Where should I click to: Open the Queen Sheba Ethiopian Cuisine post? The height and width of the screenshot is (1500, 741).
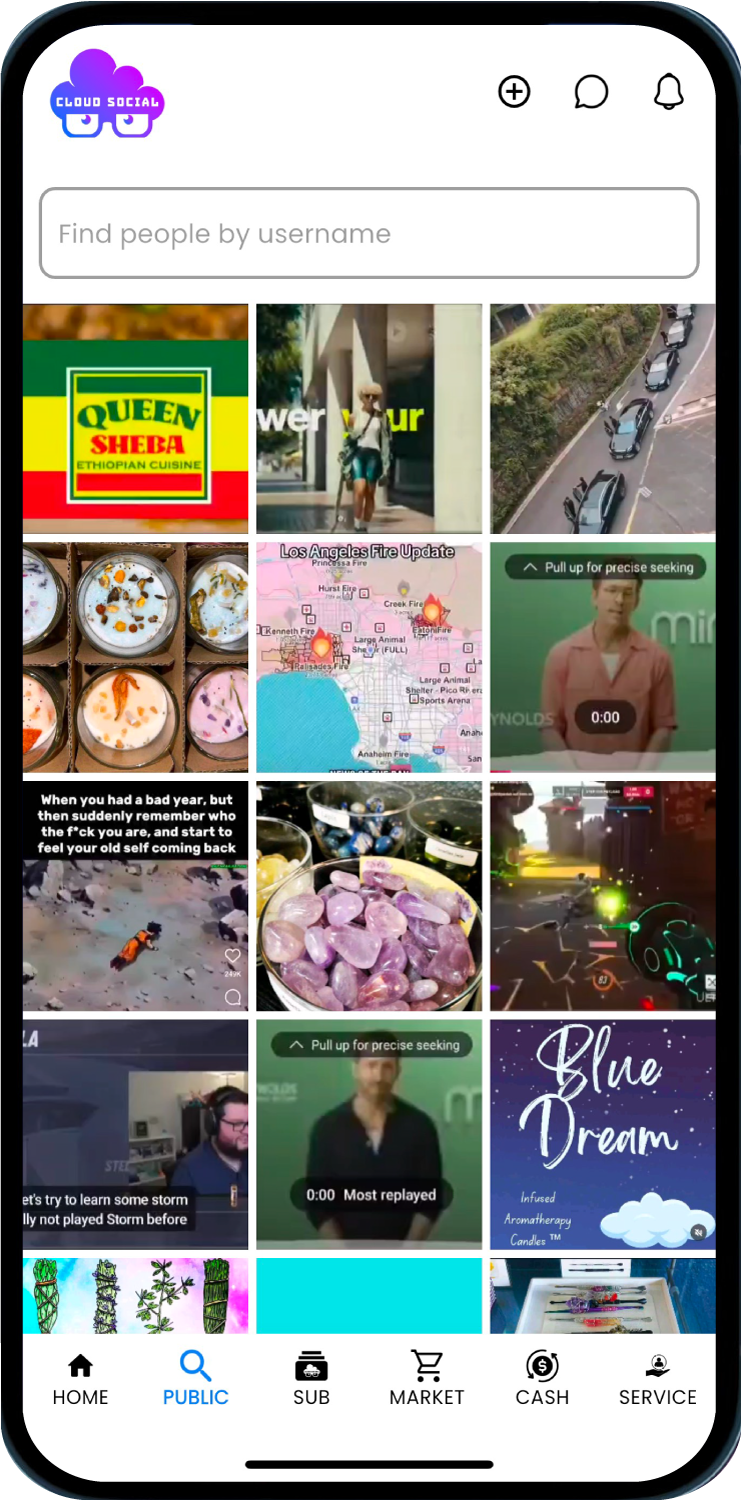pos(136,419)
